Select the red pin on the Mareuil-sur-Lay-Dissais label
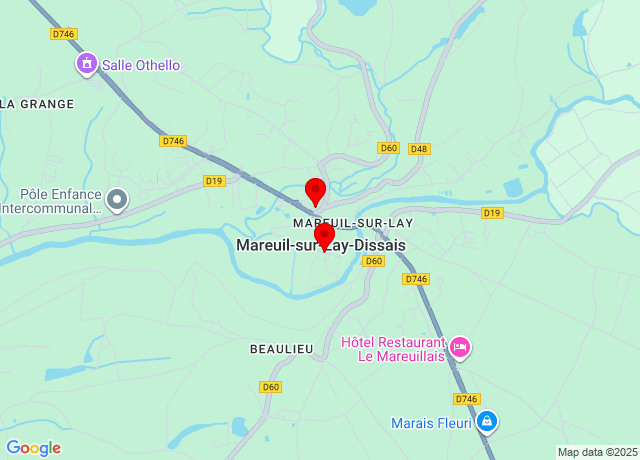The image size is (640, 460). tap(324, 236)
